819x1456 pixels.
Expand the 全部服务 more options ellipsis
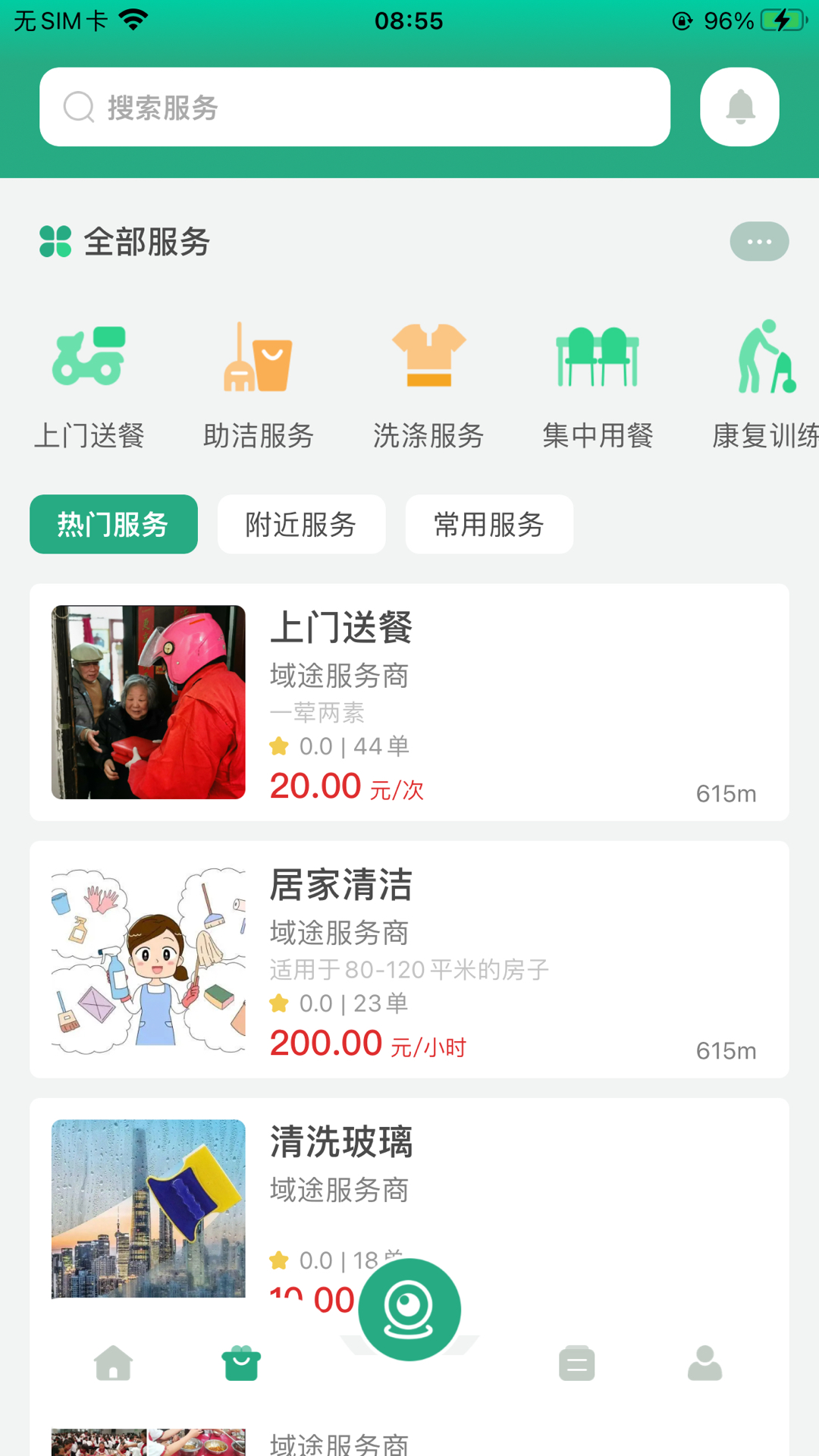click(759, 241)
